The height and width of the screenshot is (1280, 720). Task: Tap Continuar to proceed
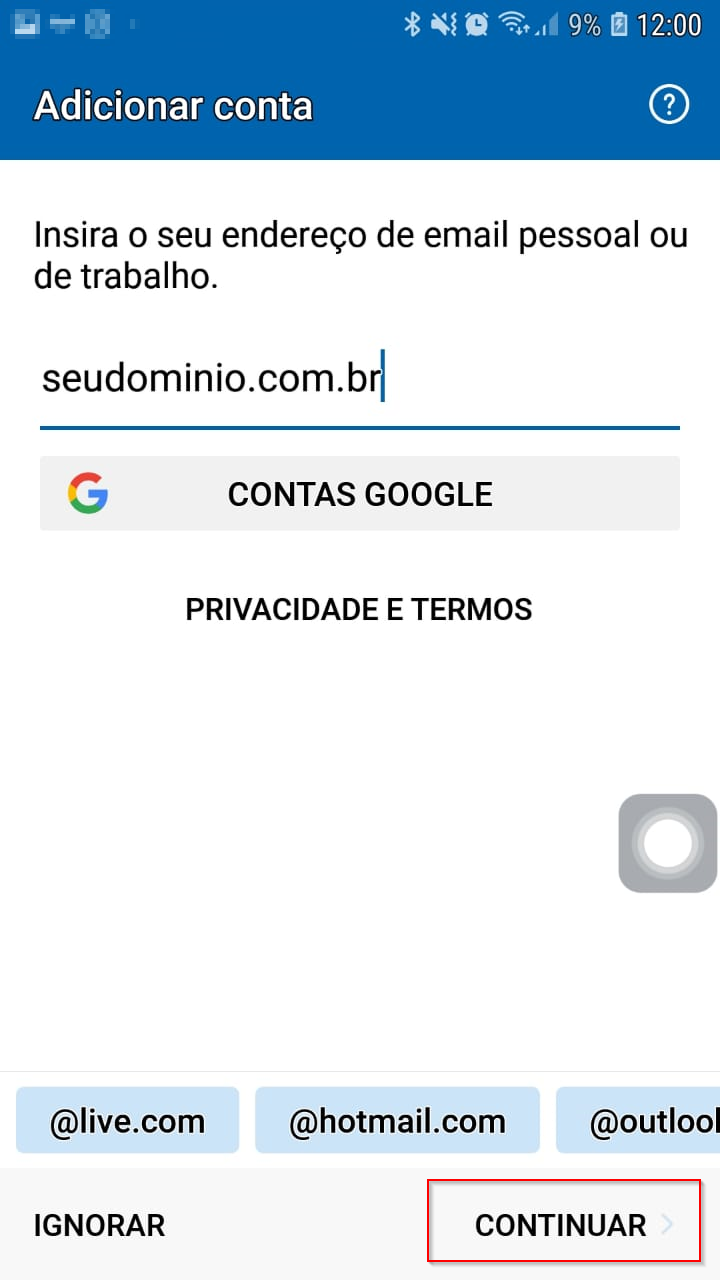(563, 1224)
